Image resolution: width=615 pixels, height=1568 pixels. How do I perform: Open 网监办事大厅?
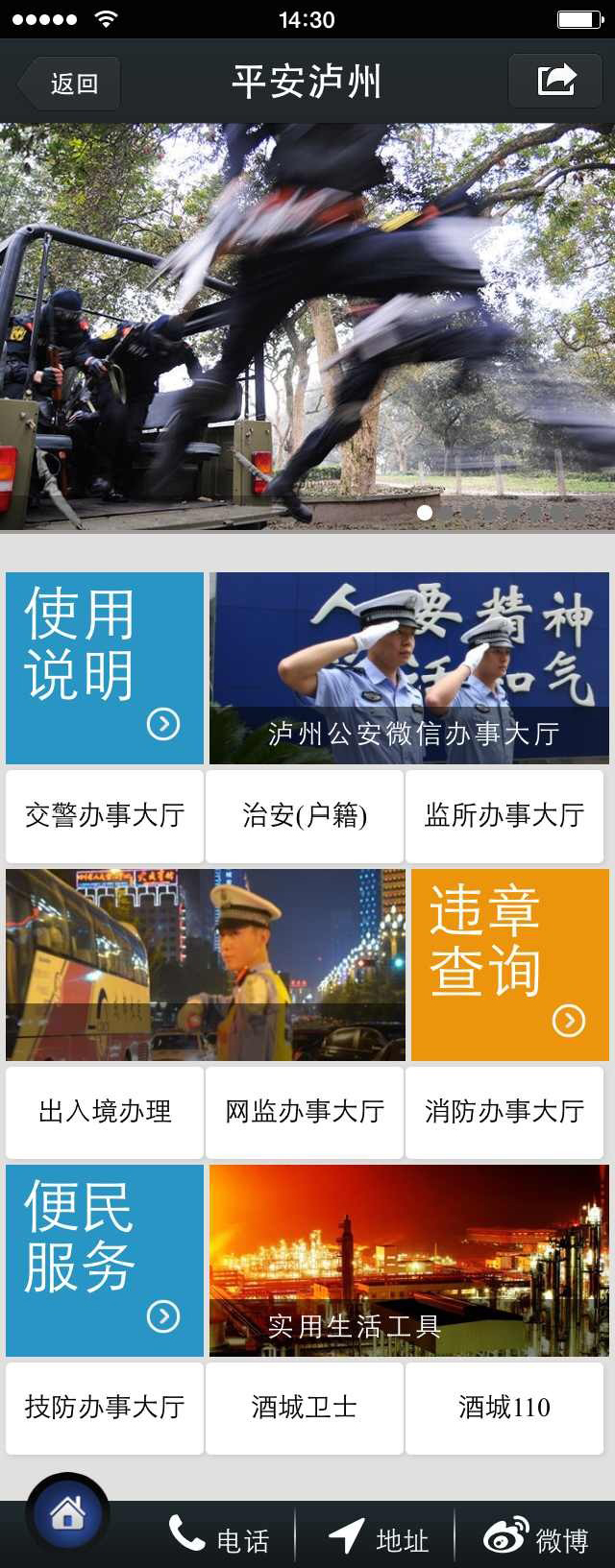click(x=305, y=1112)
